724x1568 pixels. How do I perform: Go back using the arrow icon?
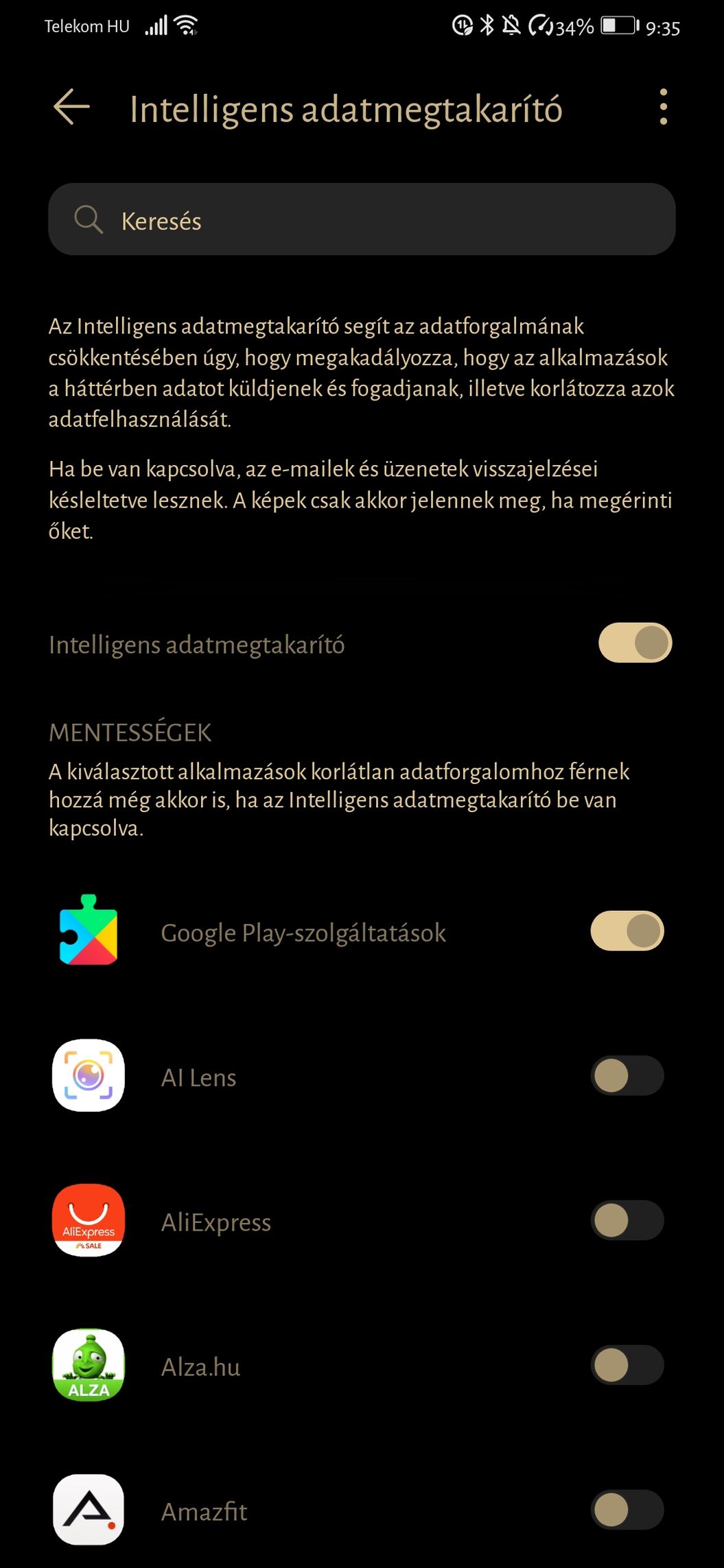[72, 107]
